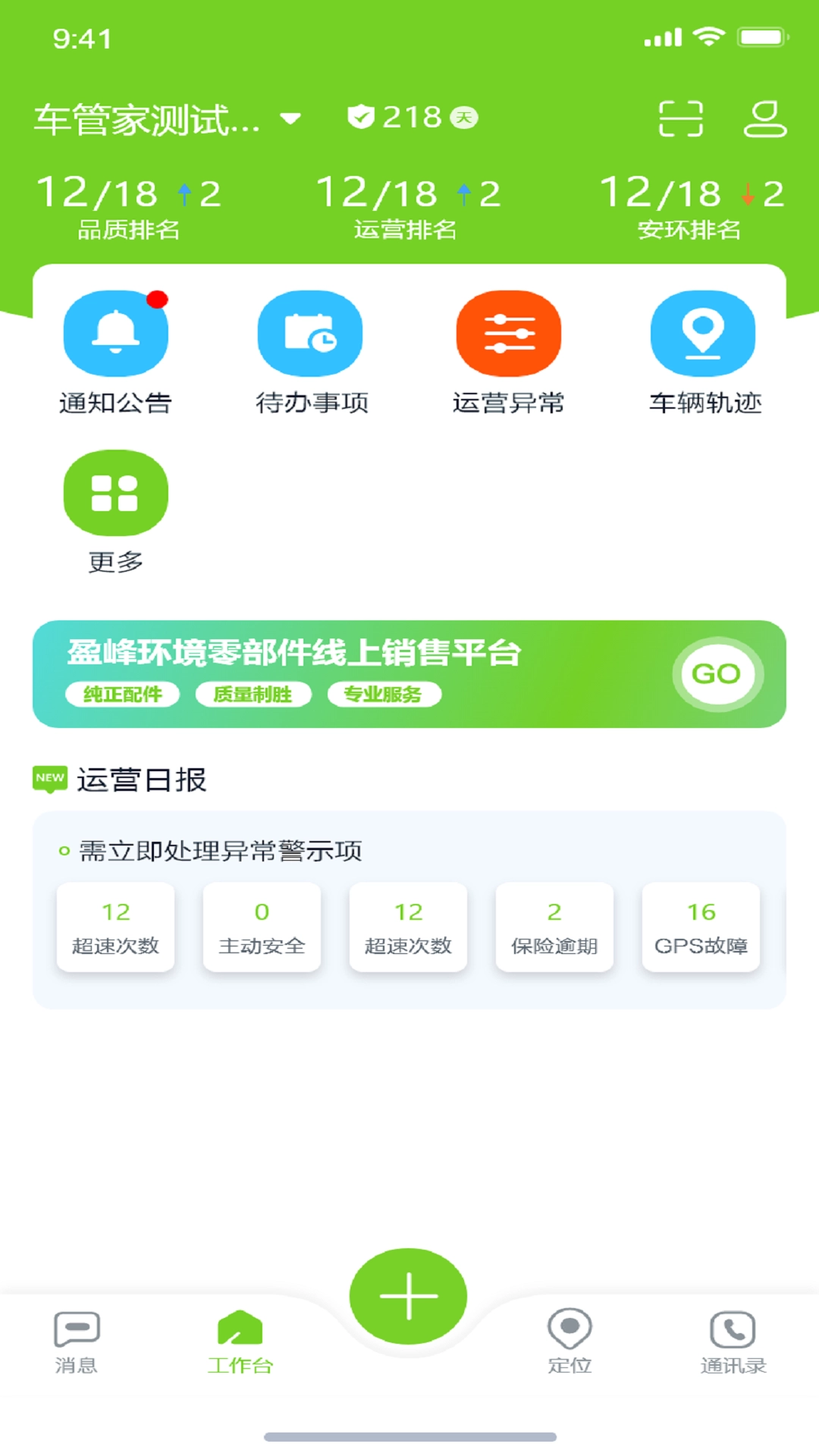Open 待办事项 pending tasks
The image size is (819, 1456).
[x=310, y=334]
